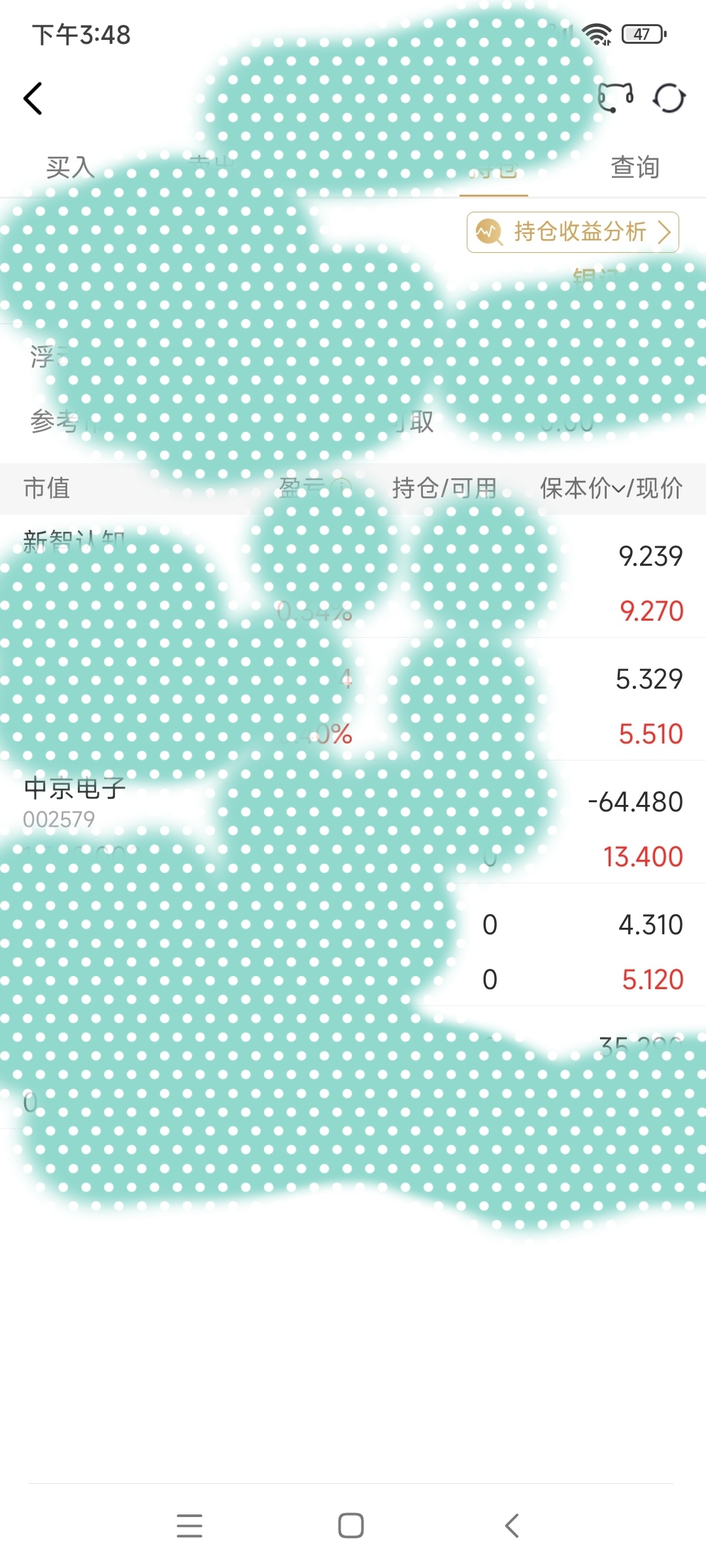
Task: Switch to the 买入 tab
Action: pos(71,167)
